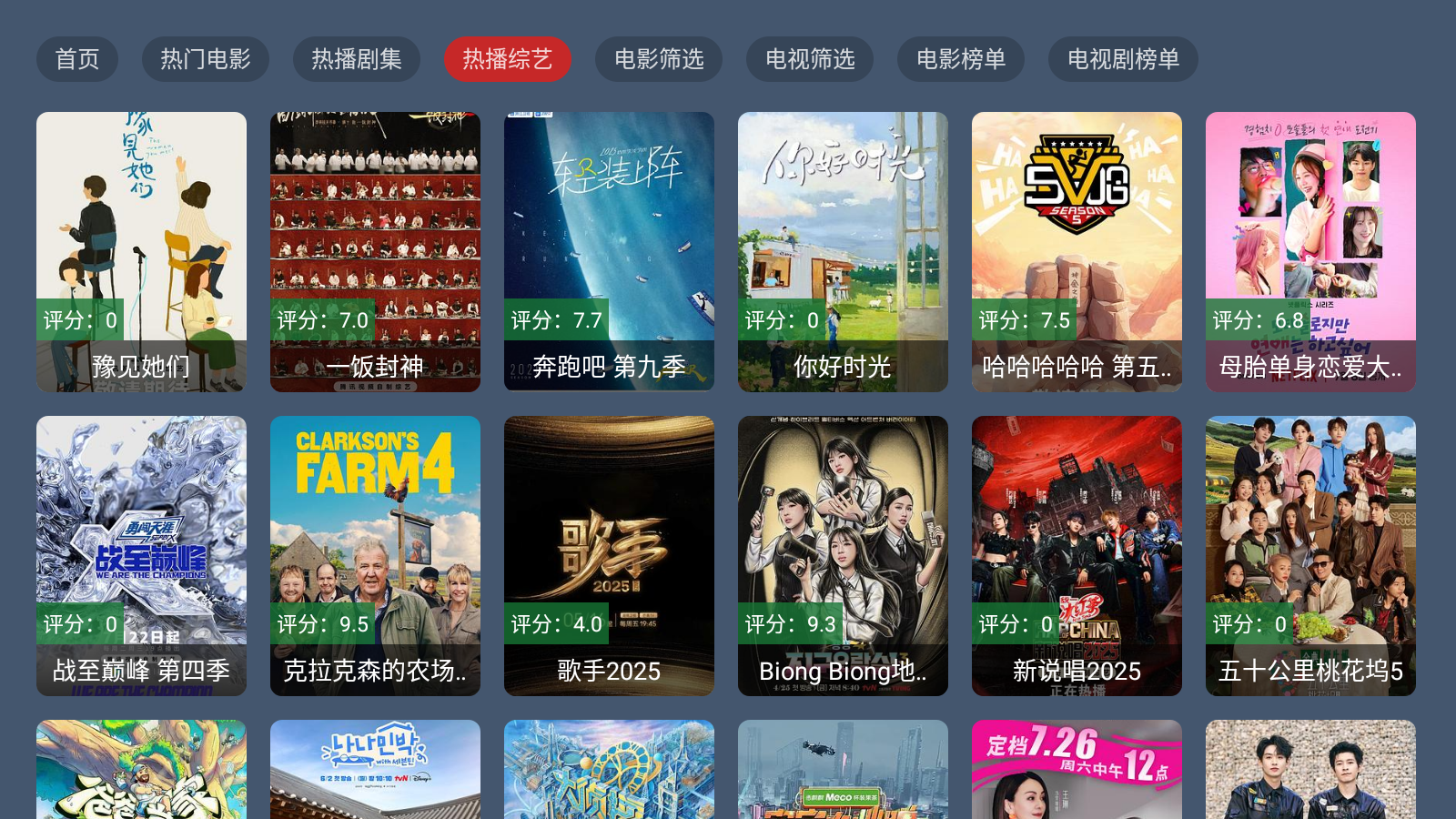Select the 热播综艺 tab

508,59
